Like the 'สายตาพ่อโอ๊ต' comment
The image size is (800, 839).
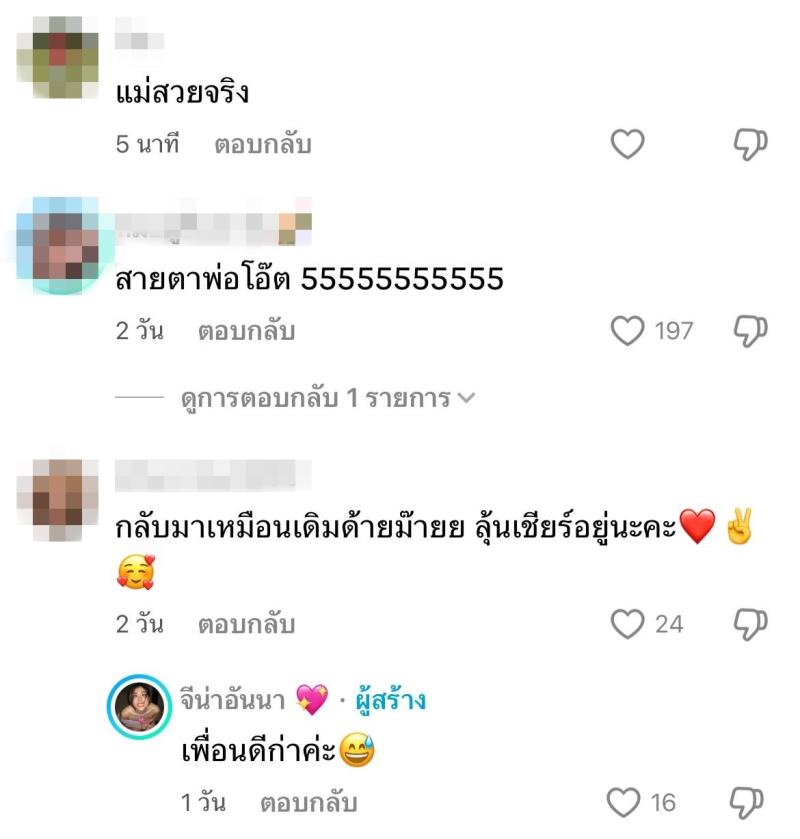tap(627, 331)
